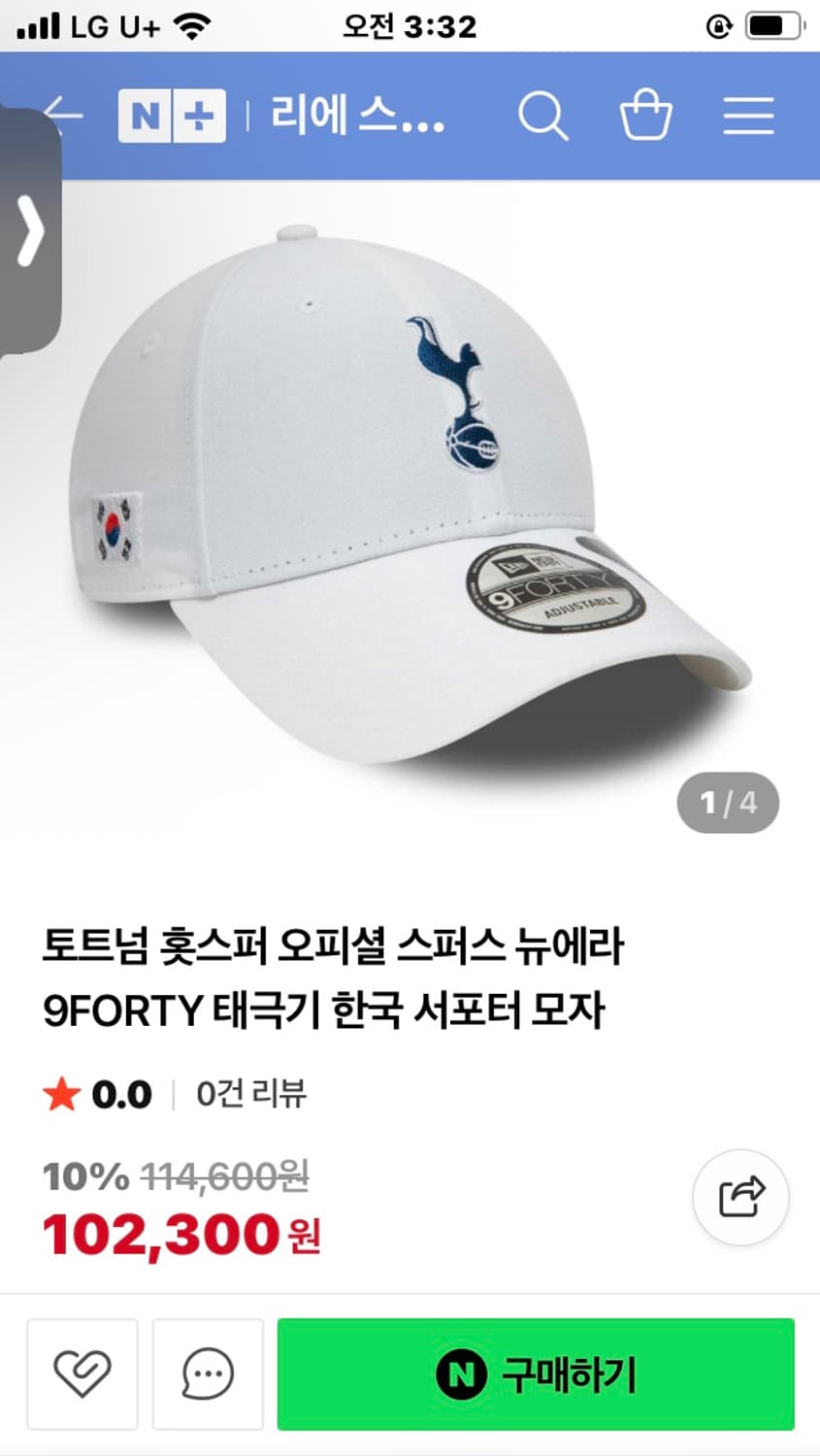
Task: Open the image counter showing 1/4
Action: [728, 802]
